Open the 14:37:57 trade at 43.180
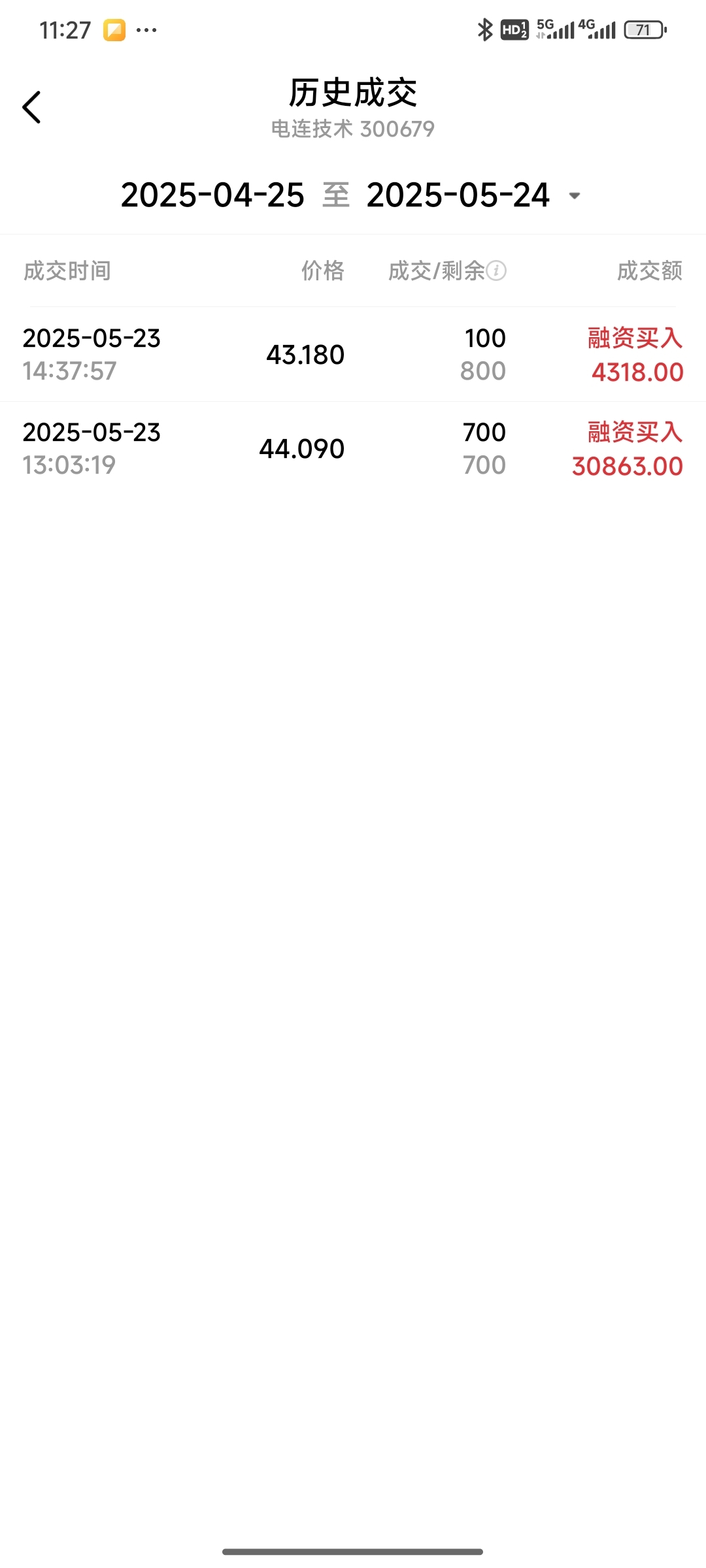This screenshot has width=706, height=1568. [x=353, y=354]
